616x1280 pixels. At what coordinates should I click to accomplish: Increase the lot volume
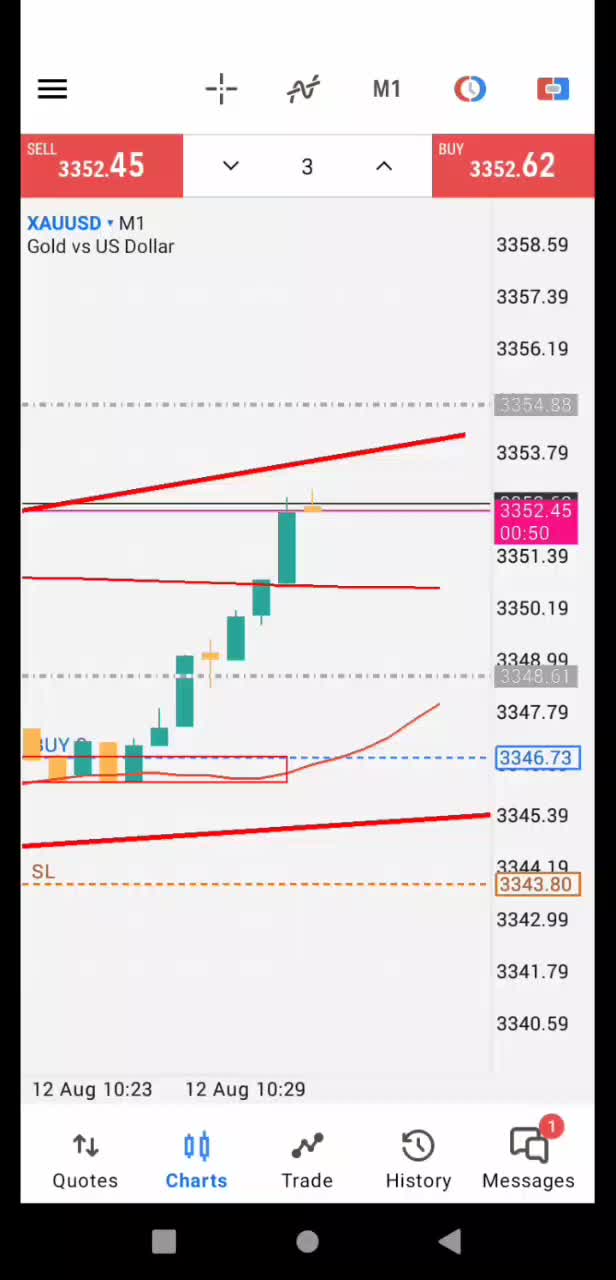pos(384,166)
